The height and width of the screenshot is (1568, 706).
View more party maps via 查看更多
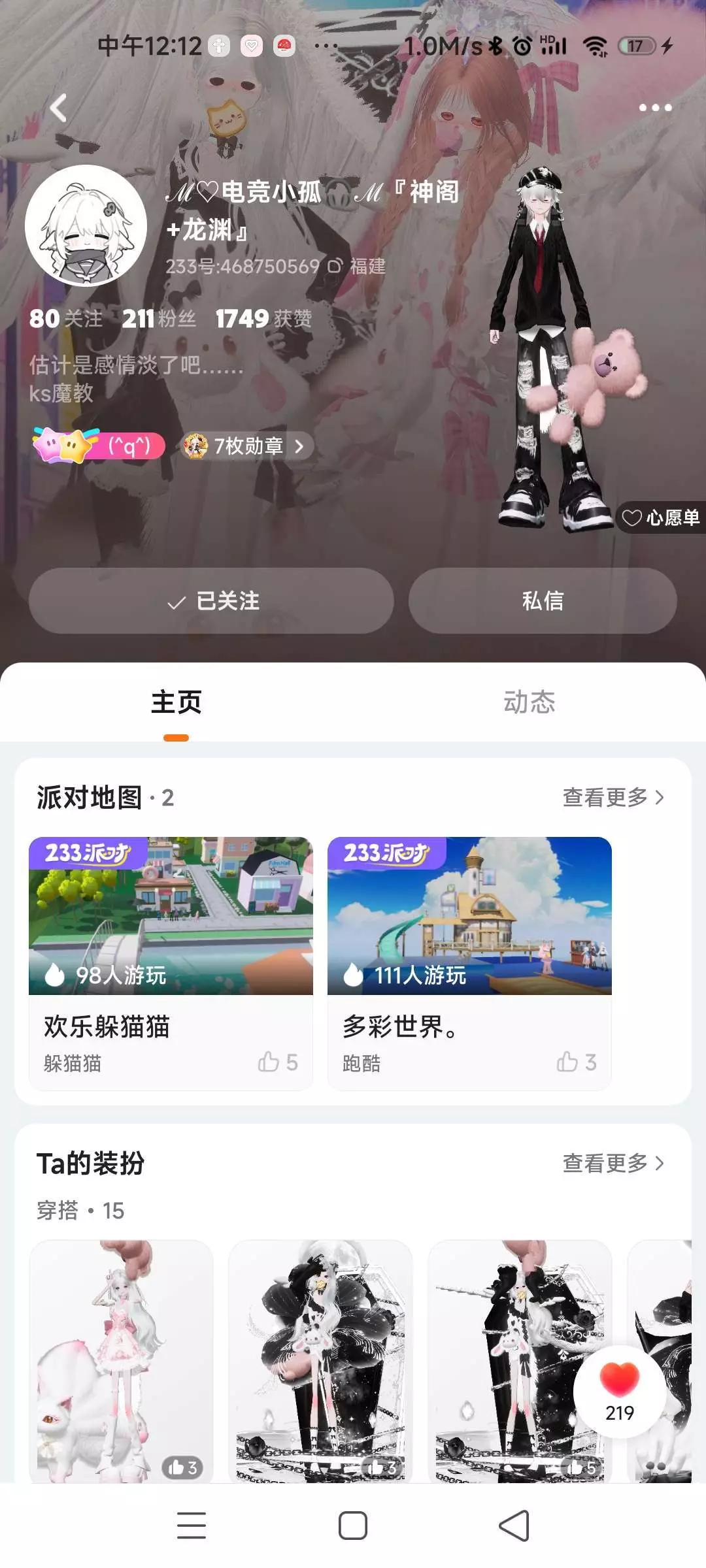[x=613, y=797]
